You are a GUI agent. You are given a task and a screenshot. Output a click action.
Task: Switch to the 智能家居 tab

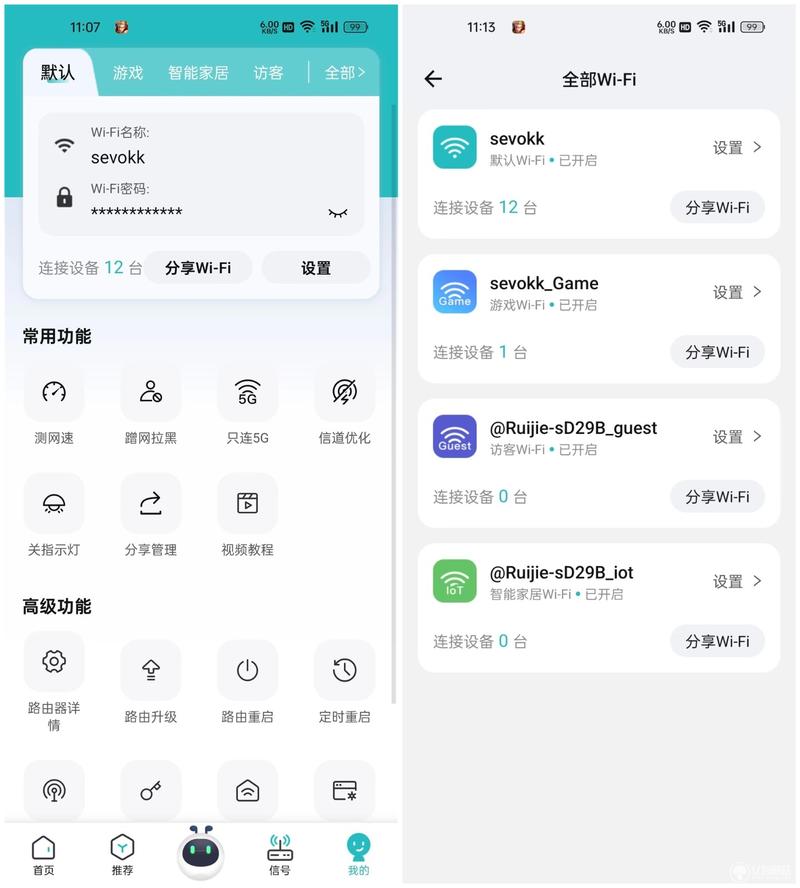tap(198, 73)
